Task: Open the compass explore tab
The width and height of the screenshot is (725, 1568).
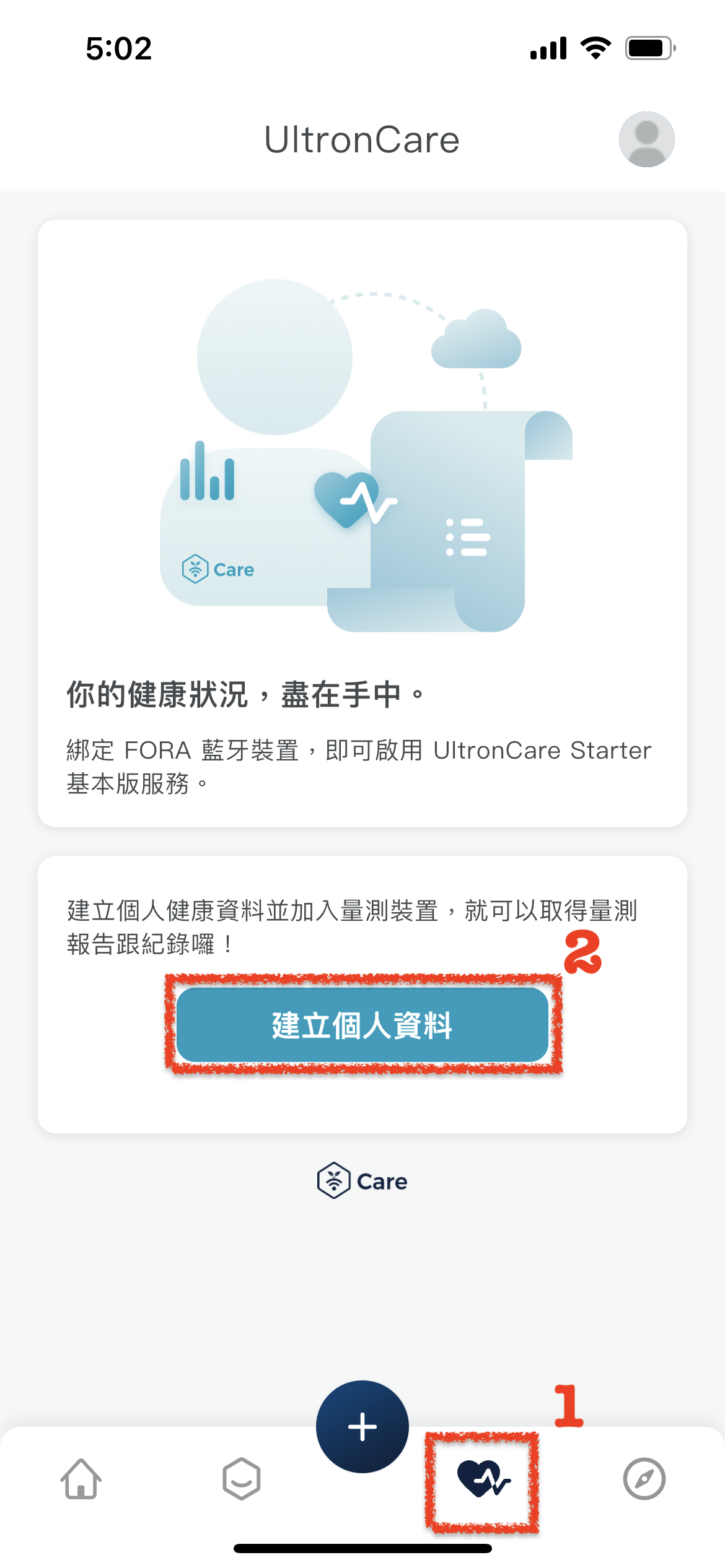Action: (x=644, y=1479)
